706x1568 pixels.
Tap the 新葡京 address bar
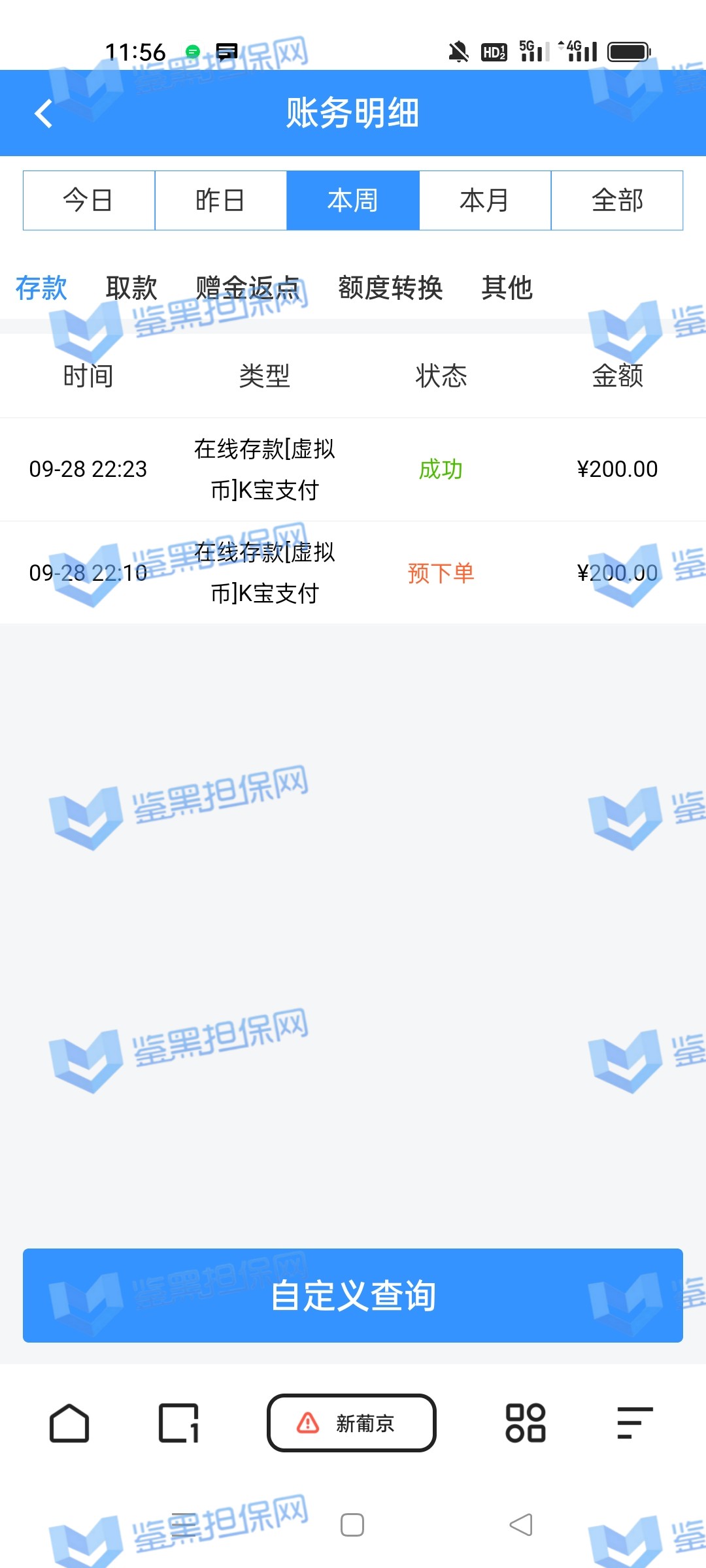click(352, 1423)
